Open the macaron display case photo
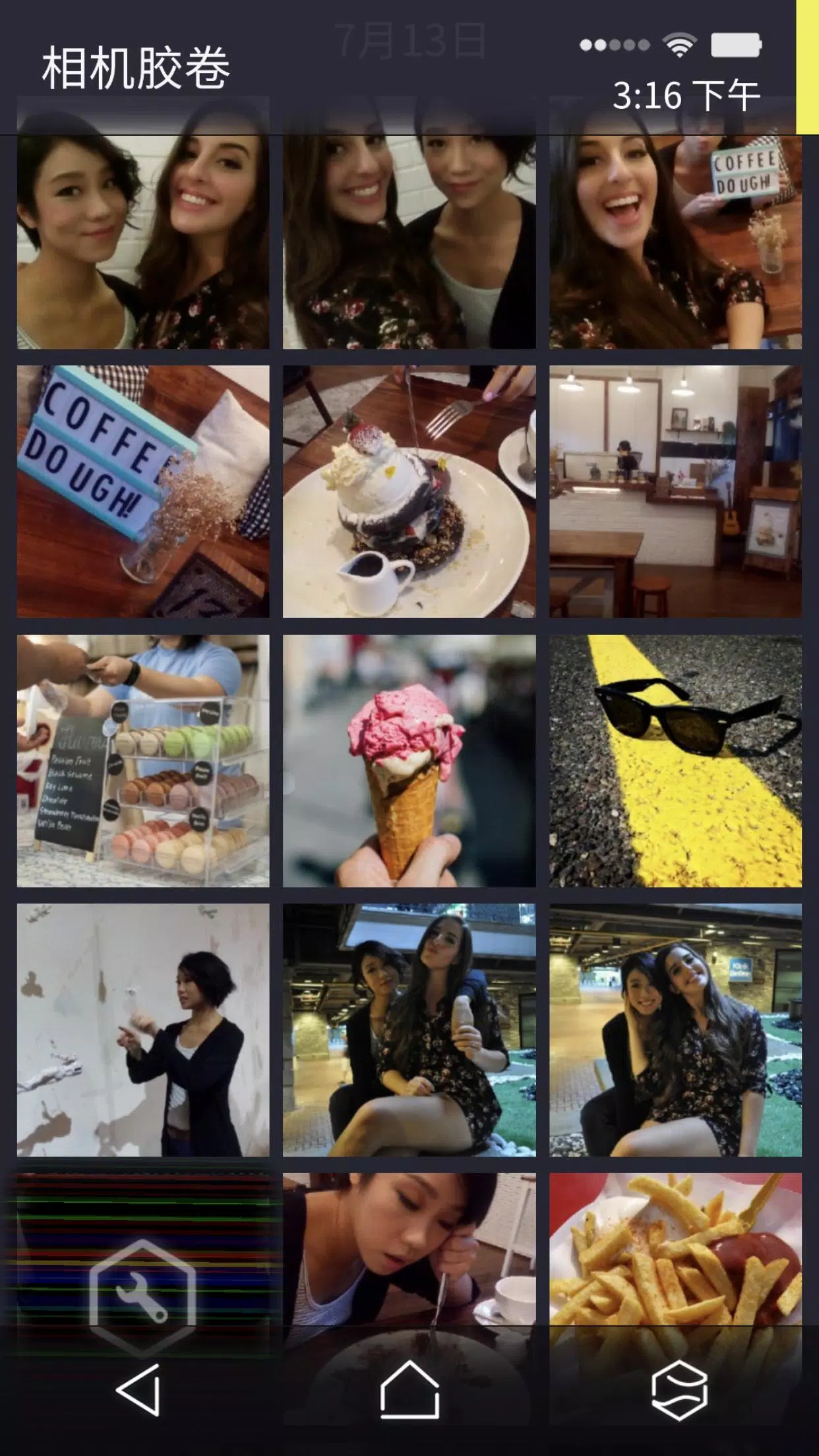This screenshot has height=1456, width=819. (x=143, y=760)
